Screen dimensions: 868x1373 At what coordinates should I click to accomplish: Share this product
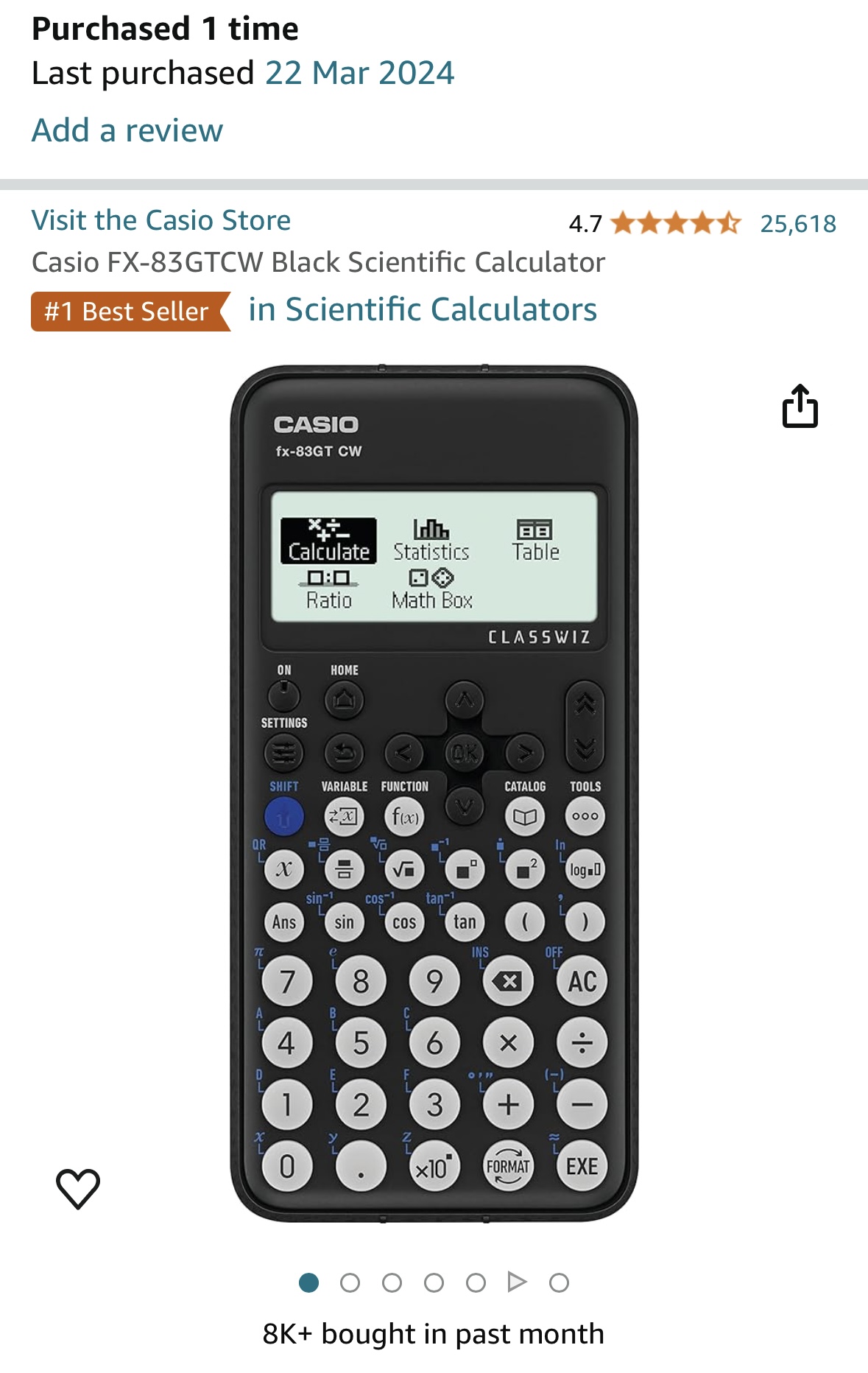[800, 406]
